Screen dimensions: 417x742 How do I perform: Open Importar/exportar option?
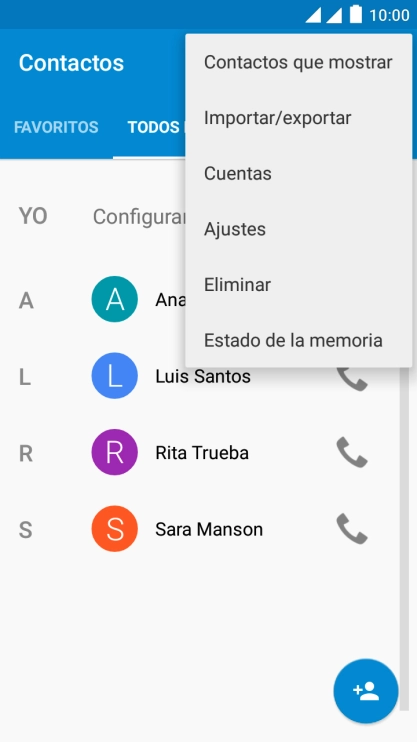point(298,118)
